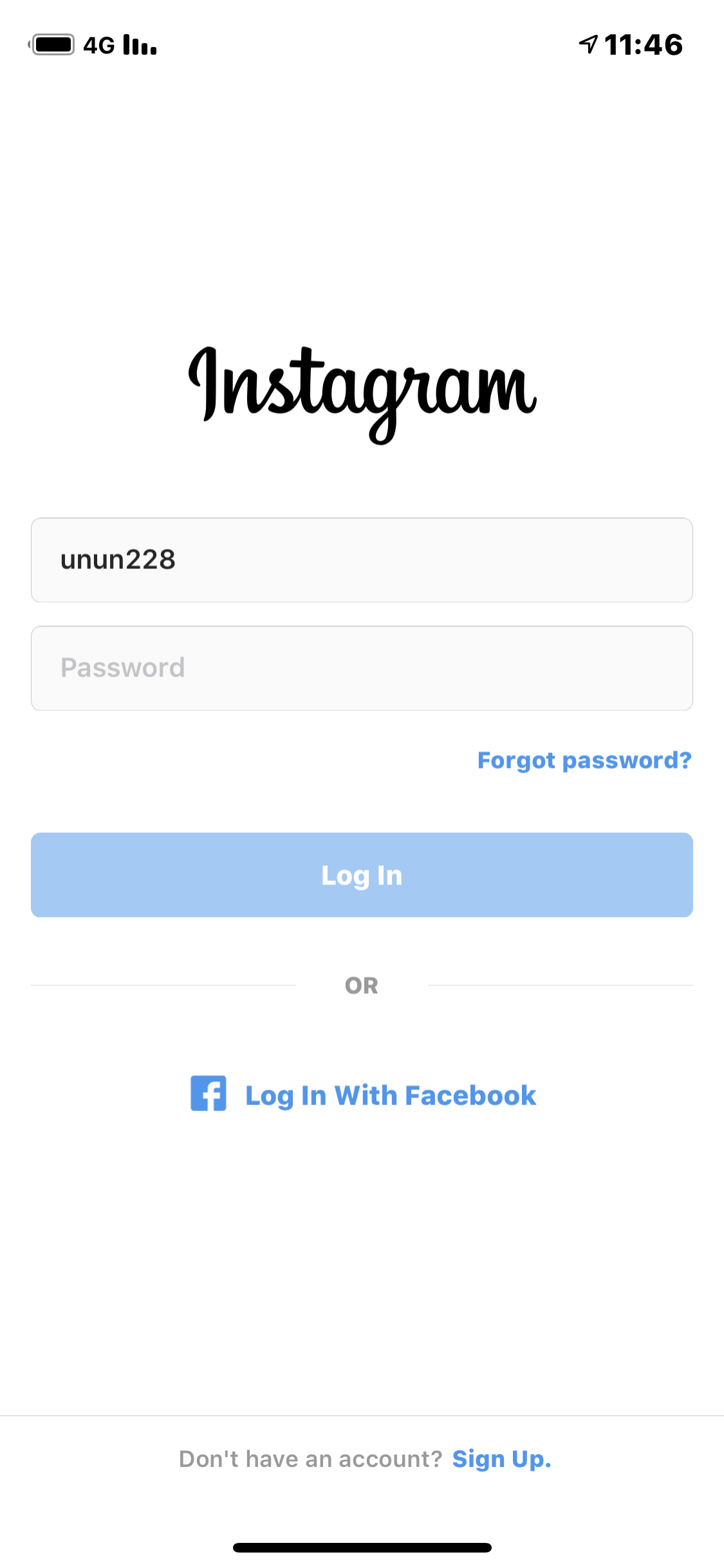Image resolution: width=724 pixels, height=1568 pixels.
Task: Tap the Log In button
Action: (x=362, y=875)
